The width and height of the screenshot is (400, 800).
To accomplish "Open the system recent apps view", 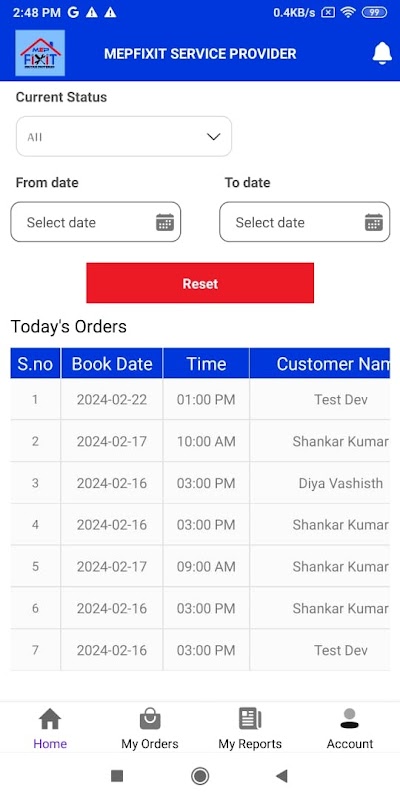I will [117, 776].
